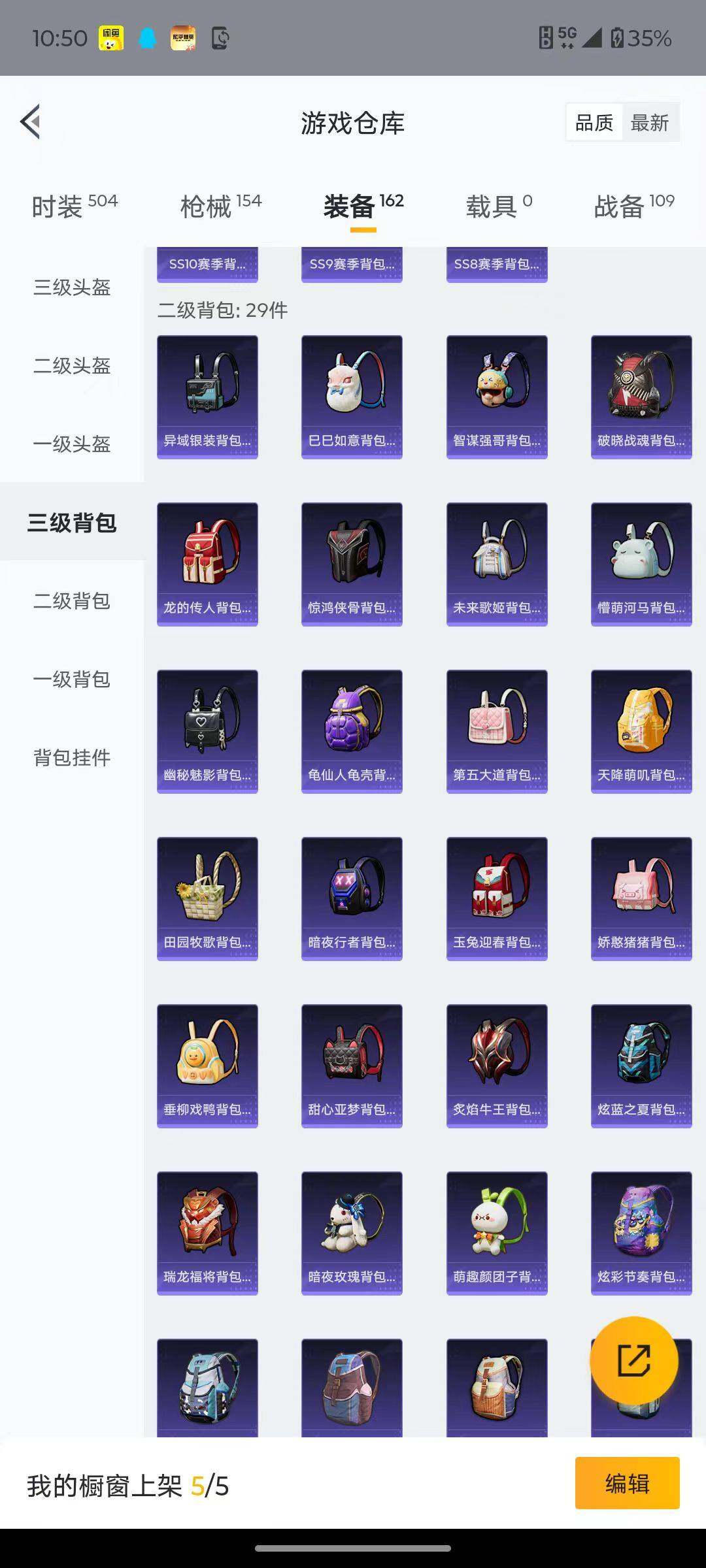Screen dimensions: 706x1568
Task: View the 龟仙人龟壳背包 item
Action: click(x=352, y=730)
